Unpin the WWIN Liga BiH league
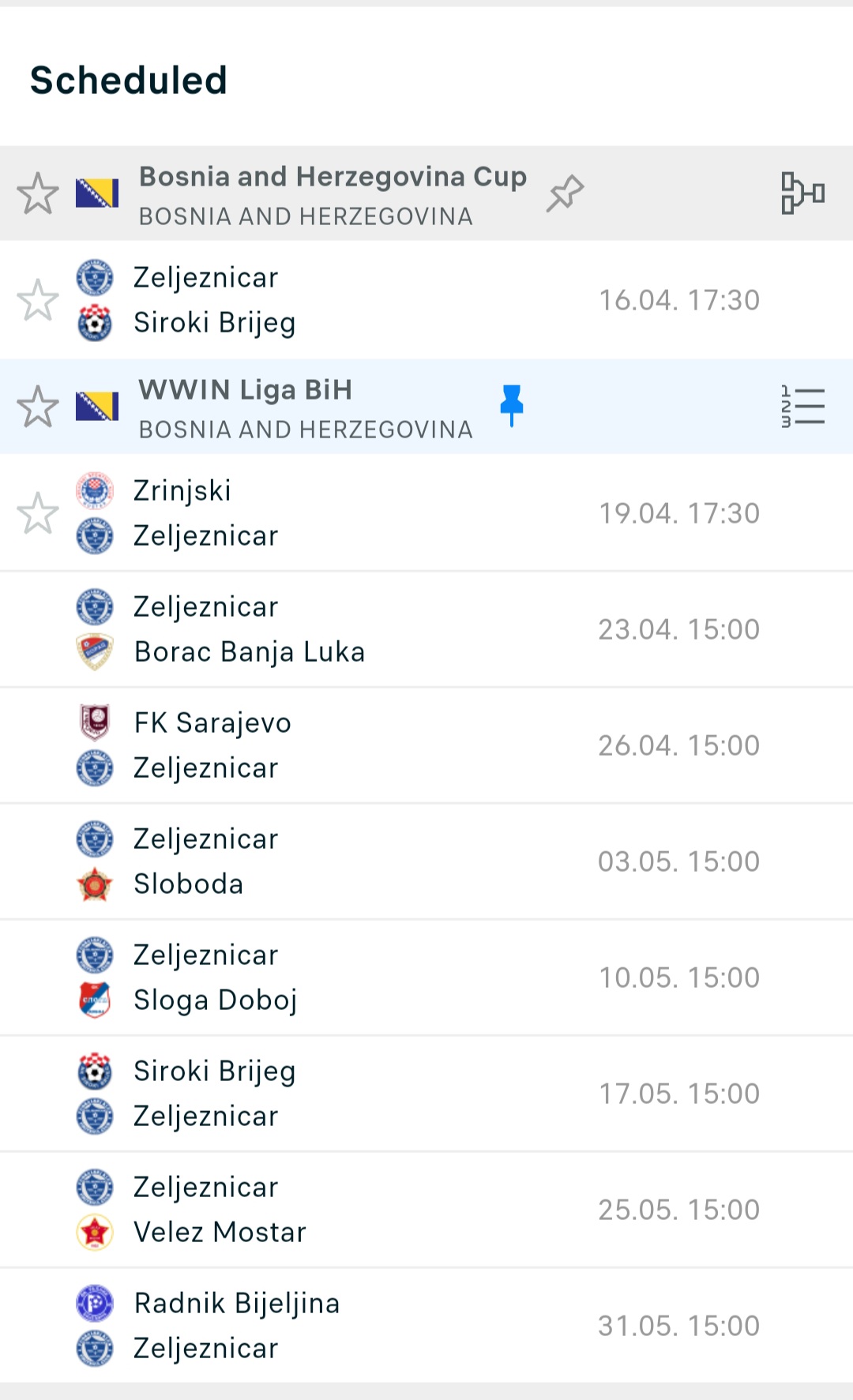Image resolution: width=853 pixels, height=1400 pixels. click(x=512, y=406)
